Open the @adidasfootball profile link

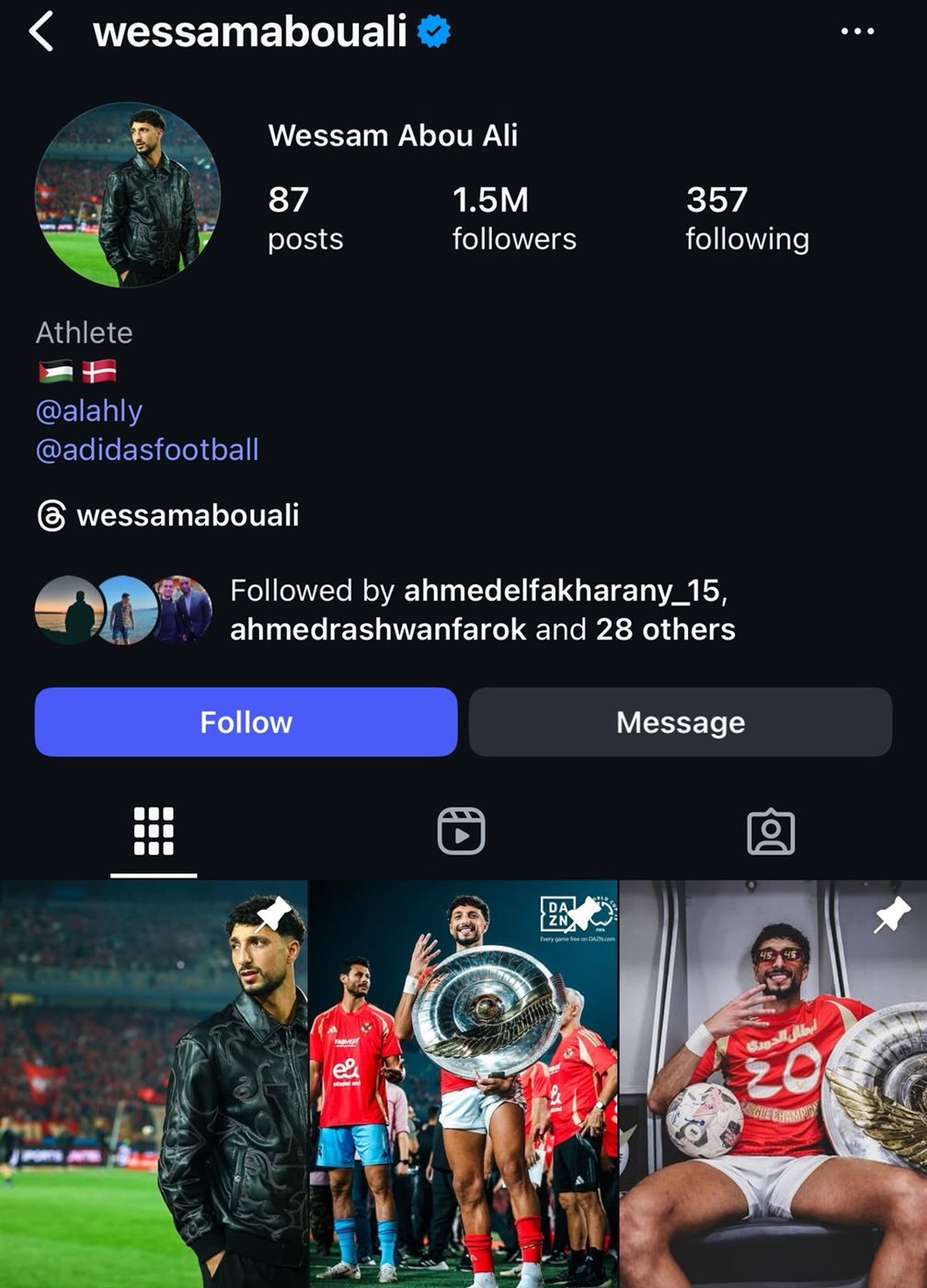[147, 450]
